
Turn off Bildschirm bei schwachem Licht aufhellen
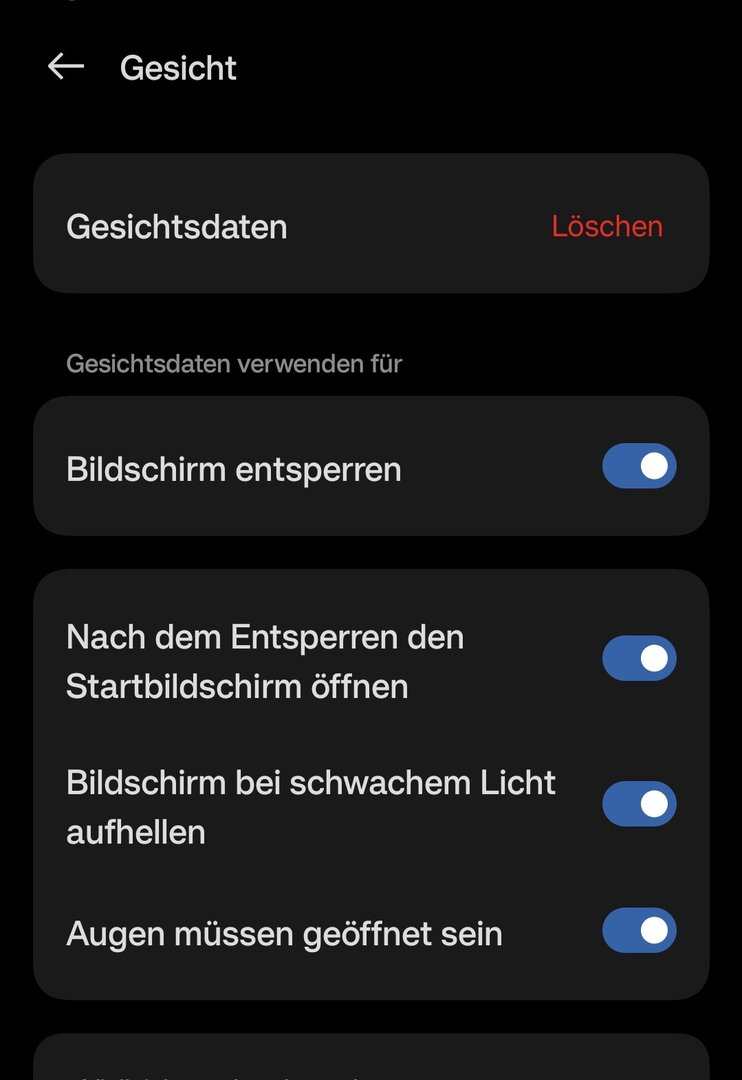[x=639, y=804]
